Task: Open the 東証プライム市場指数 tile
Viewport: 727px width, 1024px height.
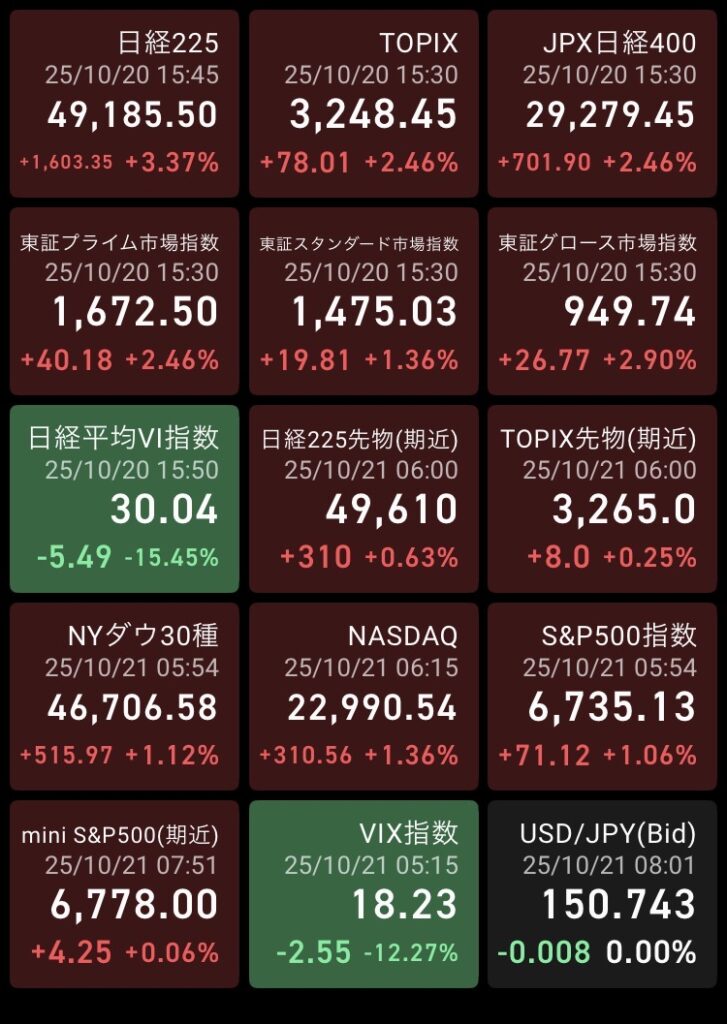Action: click(125, 301)
